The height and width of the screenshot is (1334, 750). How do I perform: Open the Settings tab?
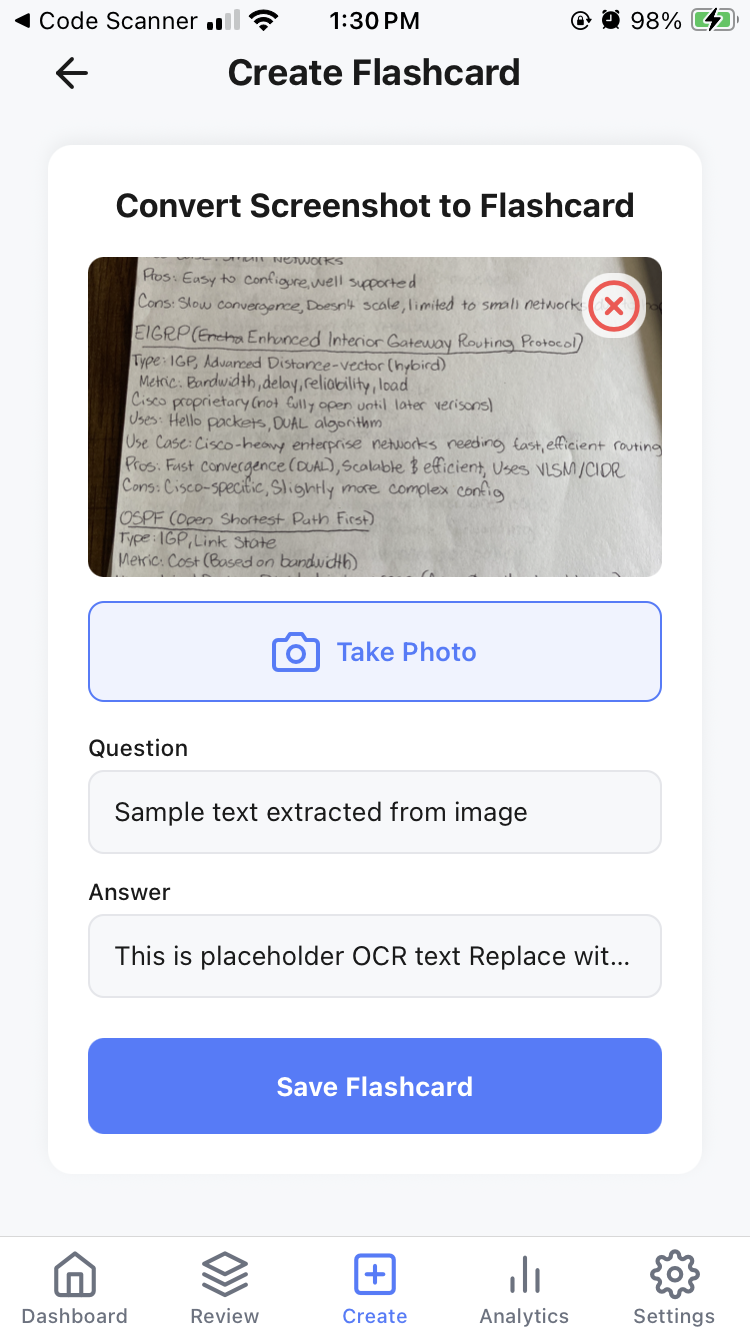[x=674, y=1289]
